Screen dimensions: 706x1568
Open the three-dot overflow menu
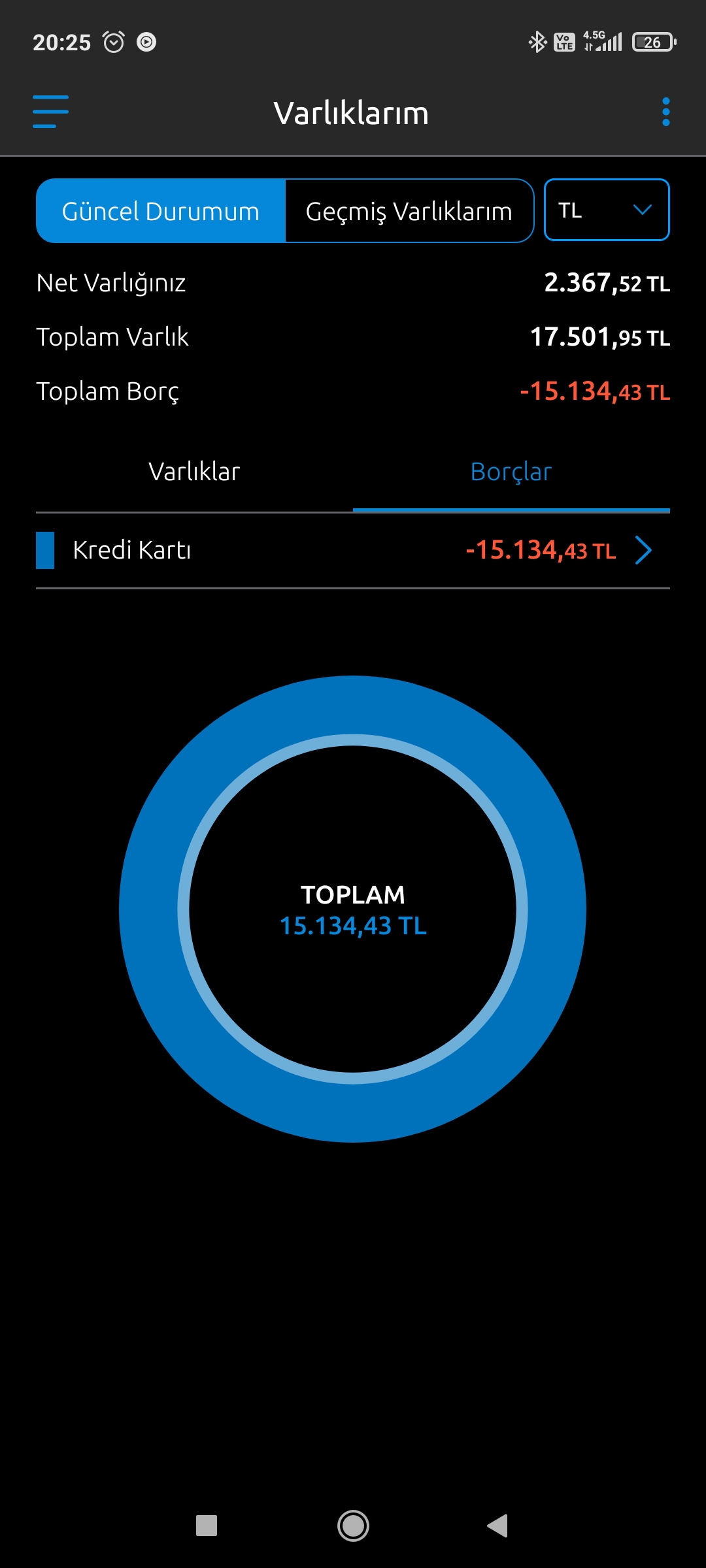pyautogui.click(x=665, y=112)
